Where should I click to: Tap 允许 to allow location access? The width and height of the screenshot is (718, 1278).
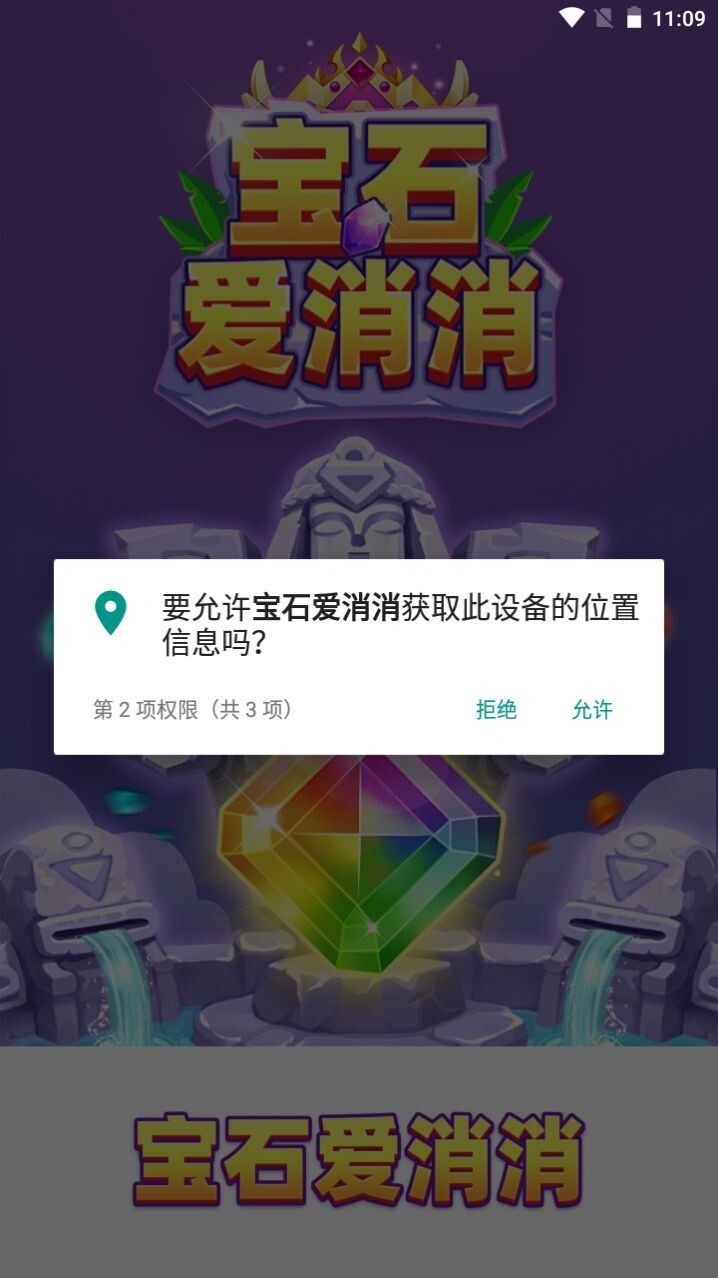[591, 710]
